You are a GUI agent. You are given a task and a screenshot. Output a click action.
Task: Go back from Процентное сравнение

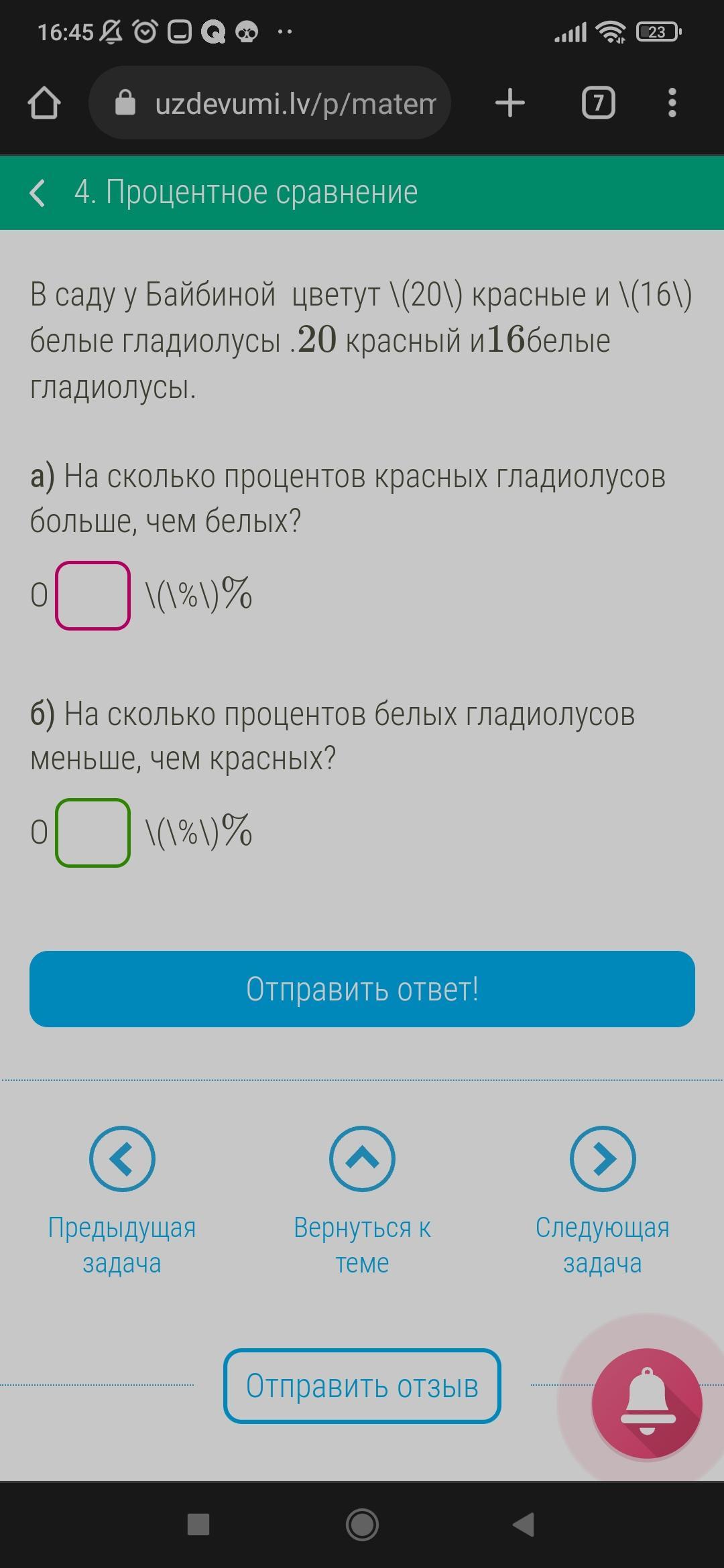click(x=38, y=193)
